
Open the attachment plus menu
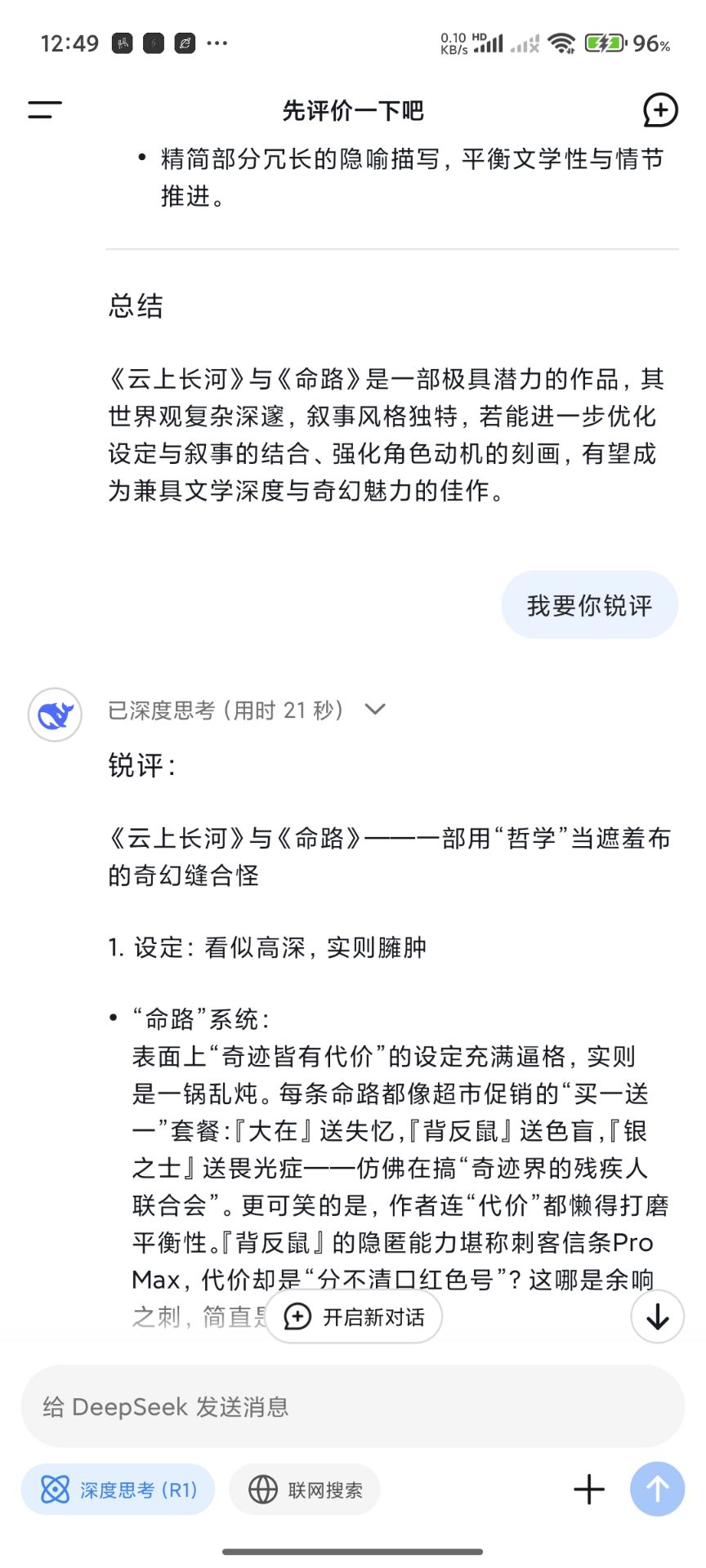pyautogui.click(x=589, y=1490)
